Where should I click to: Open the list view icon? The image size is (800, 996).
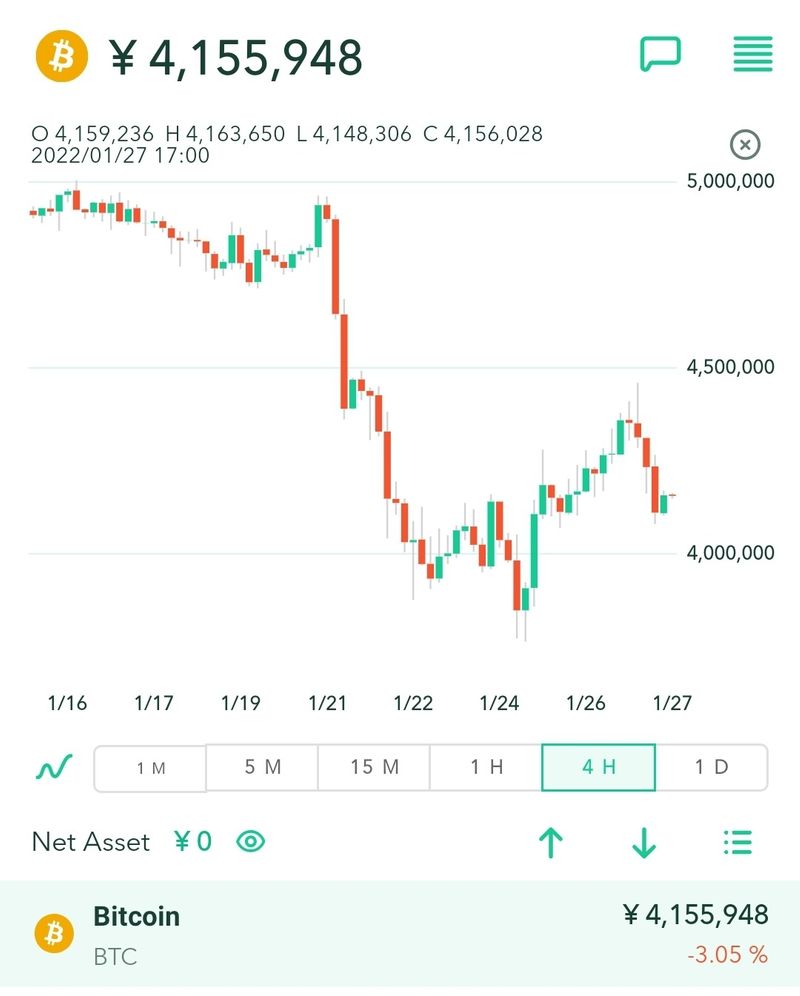pyautogui.click(x=737, y=843)
